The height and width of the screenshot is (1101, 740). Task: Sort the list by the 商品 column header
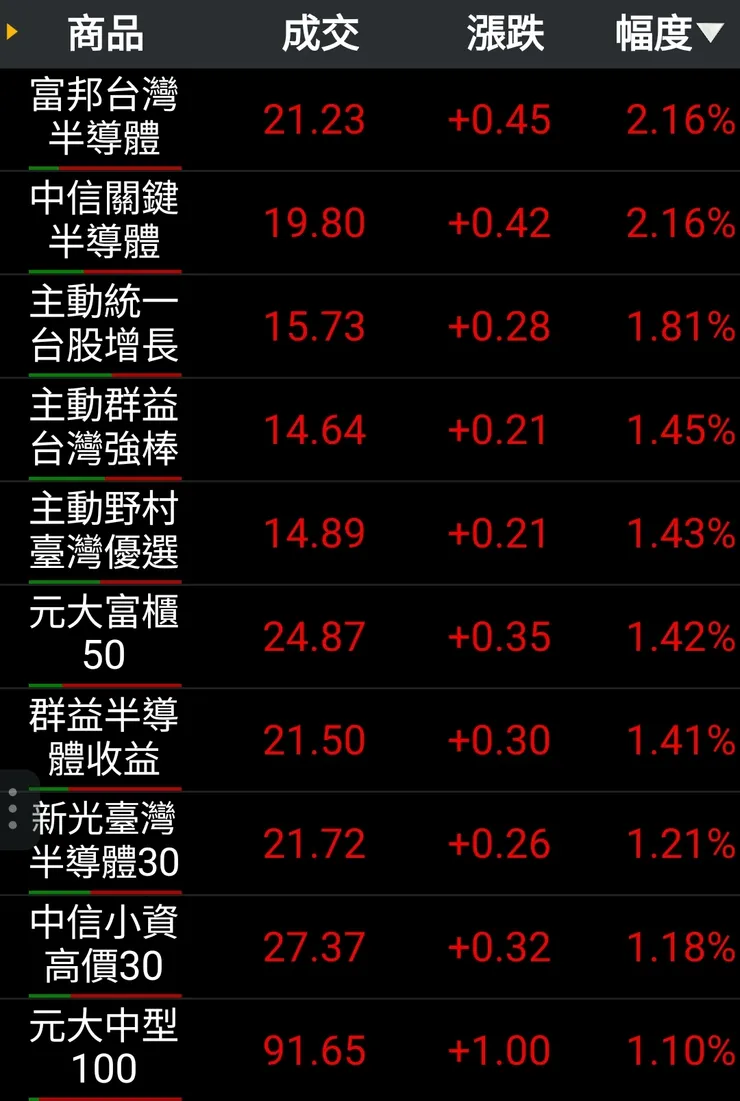104,32
